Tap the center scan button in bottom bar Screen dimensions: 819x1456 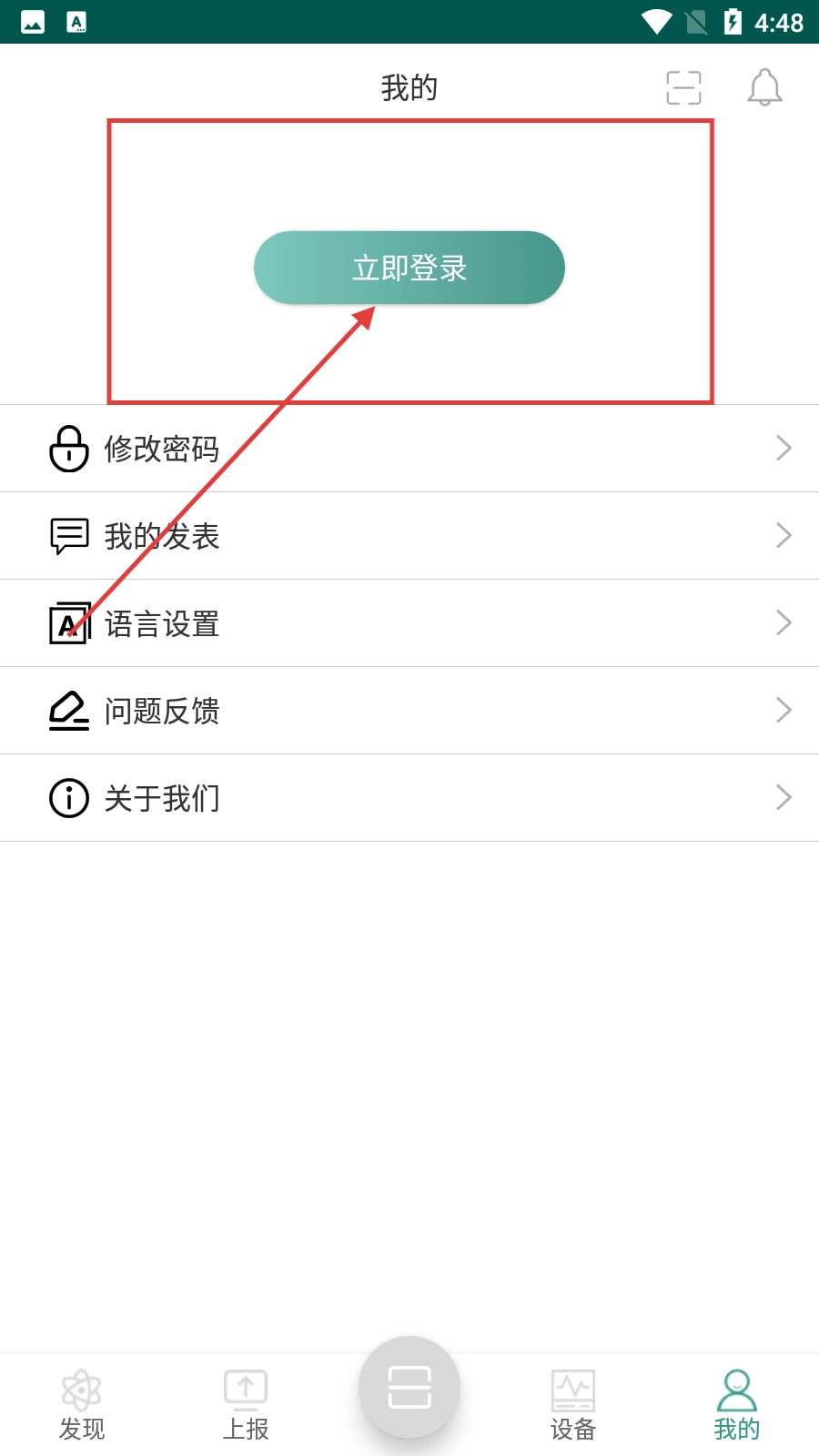409,1387
